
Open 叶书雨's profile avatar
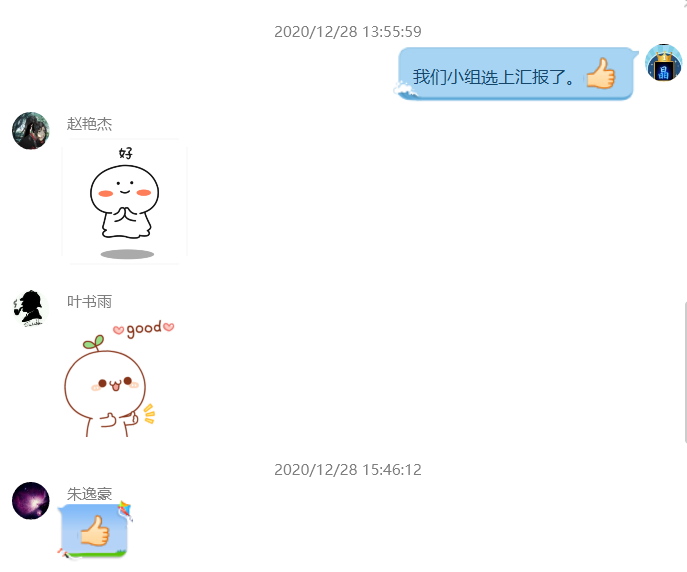(30, 308)
